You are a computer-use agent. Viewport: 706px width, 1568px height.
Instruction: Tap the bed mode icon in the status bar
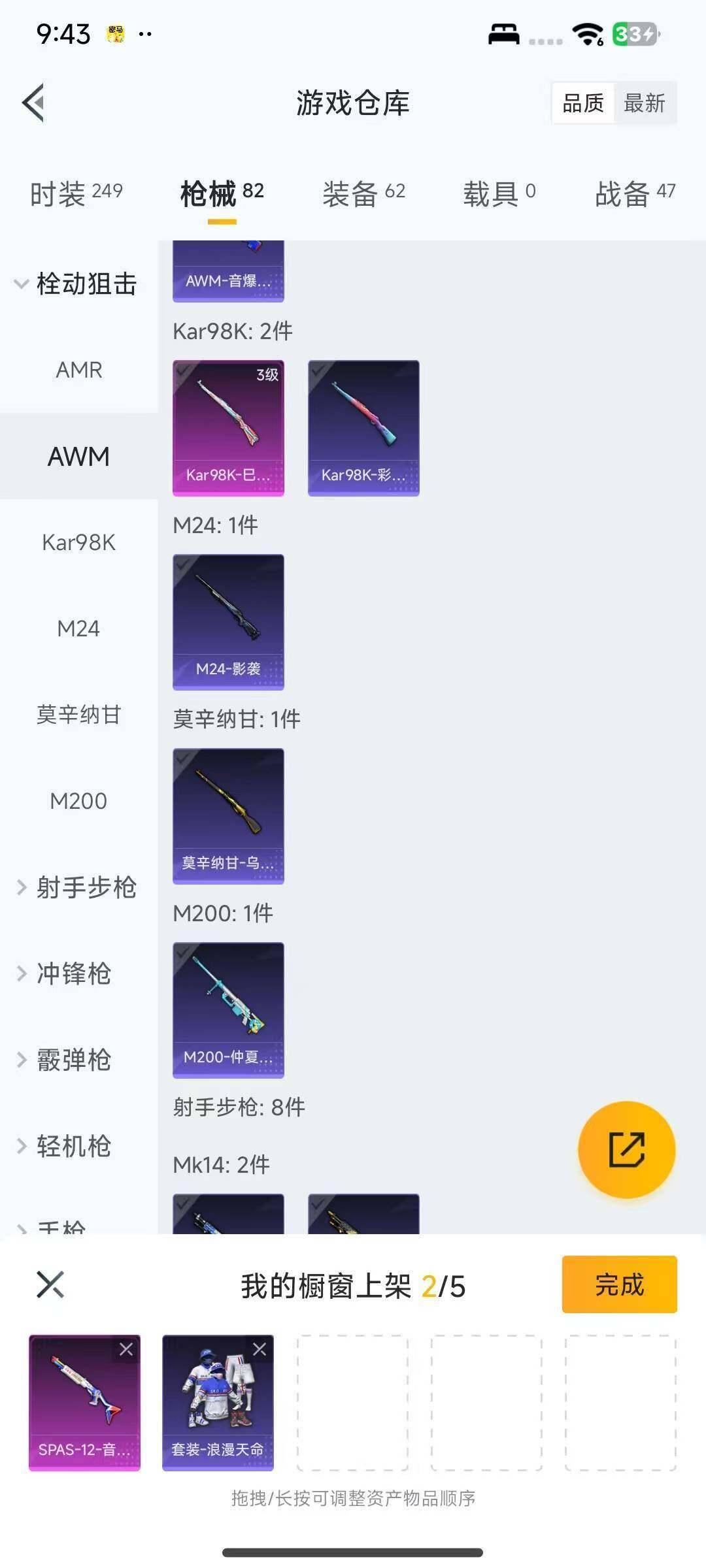503,34
